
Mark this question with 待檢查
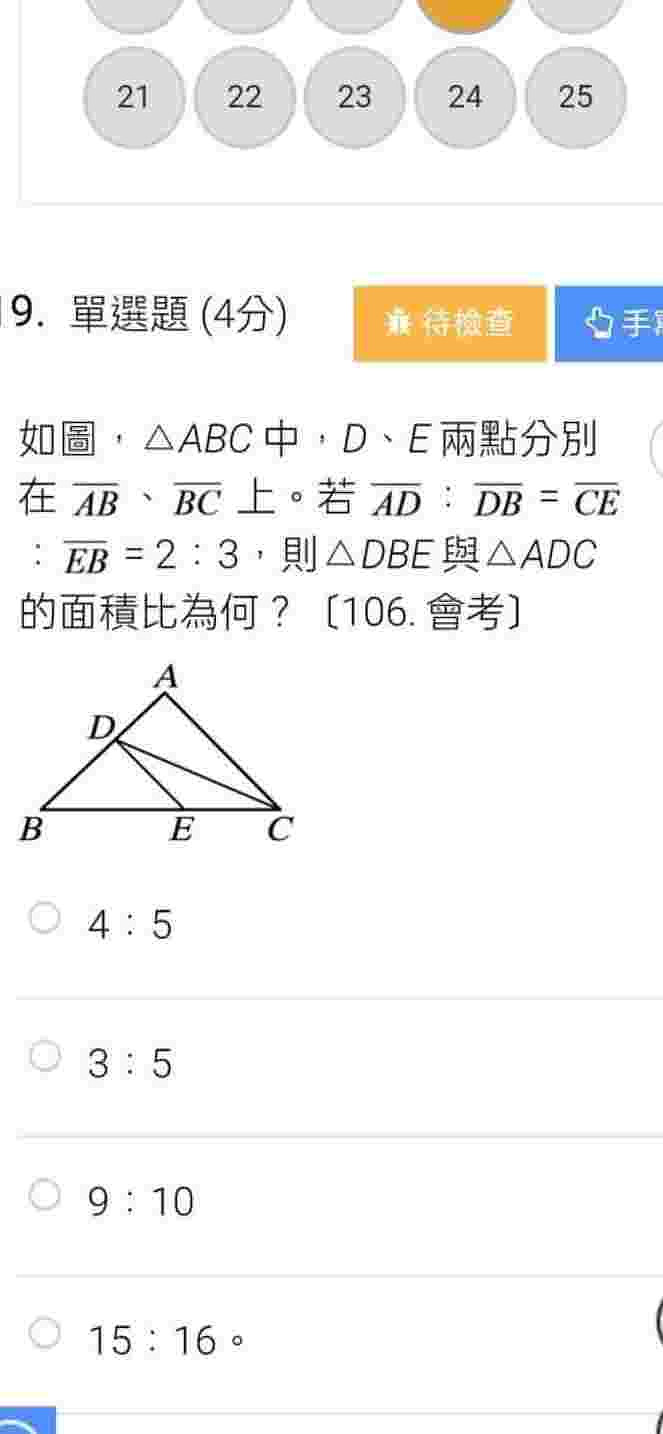point(450,323)
